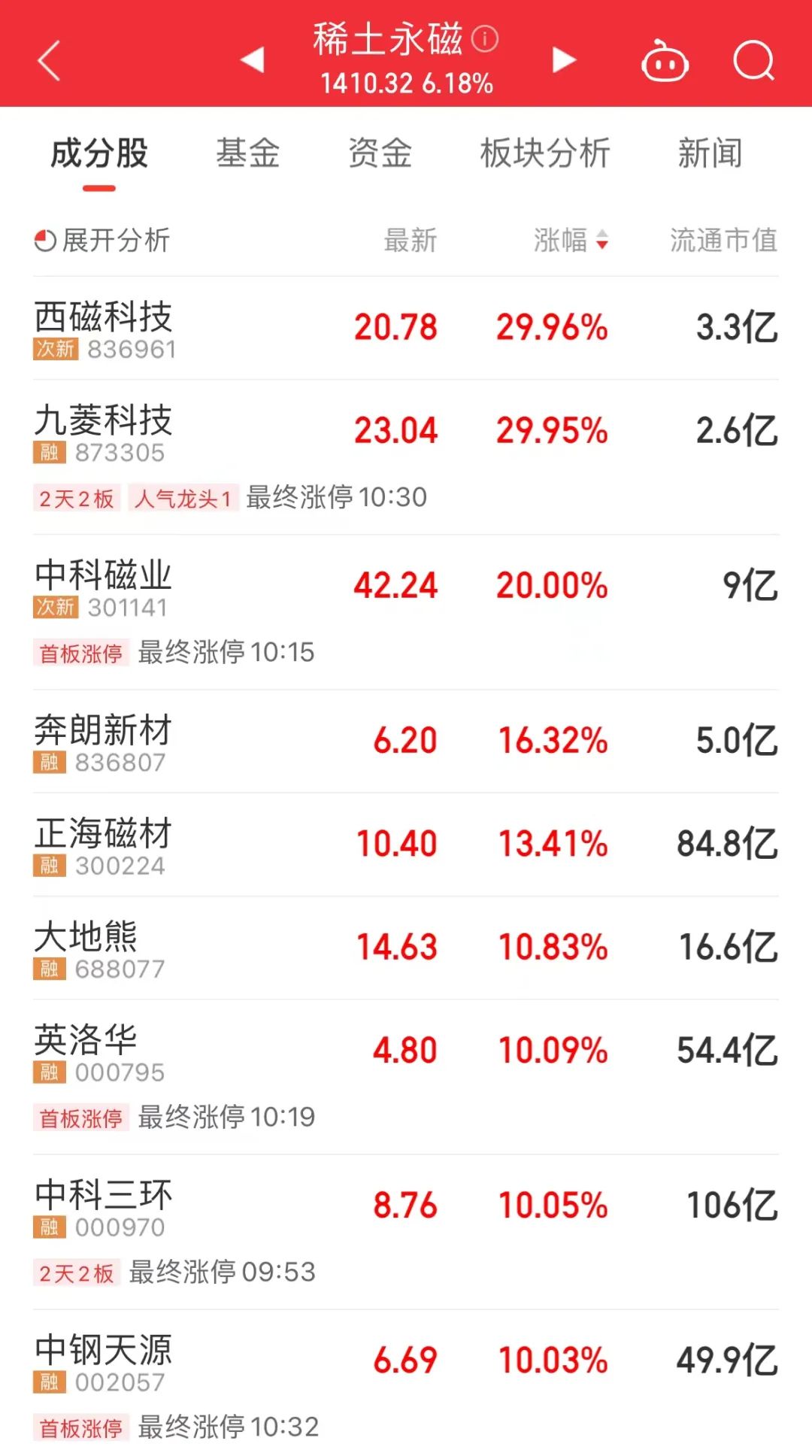Viewport: 812px width, 1456px height.
Task: View 英洛华 000795 details
Action: tap(406, 1077)
